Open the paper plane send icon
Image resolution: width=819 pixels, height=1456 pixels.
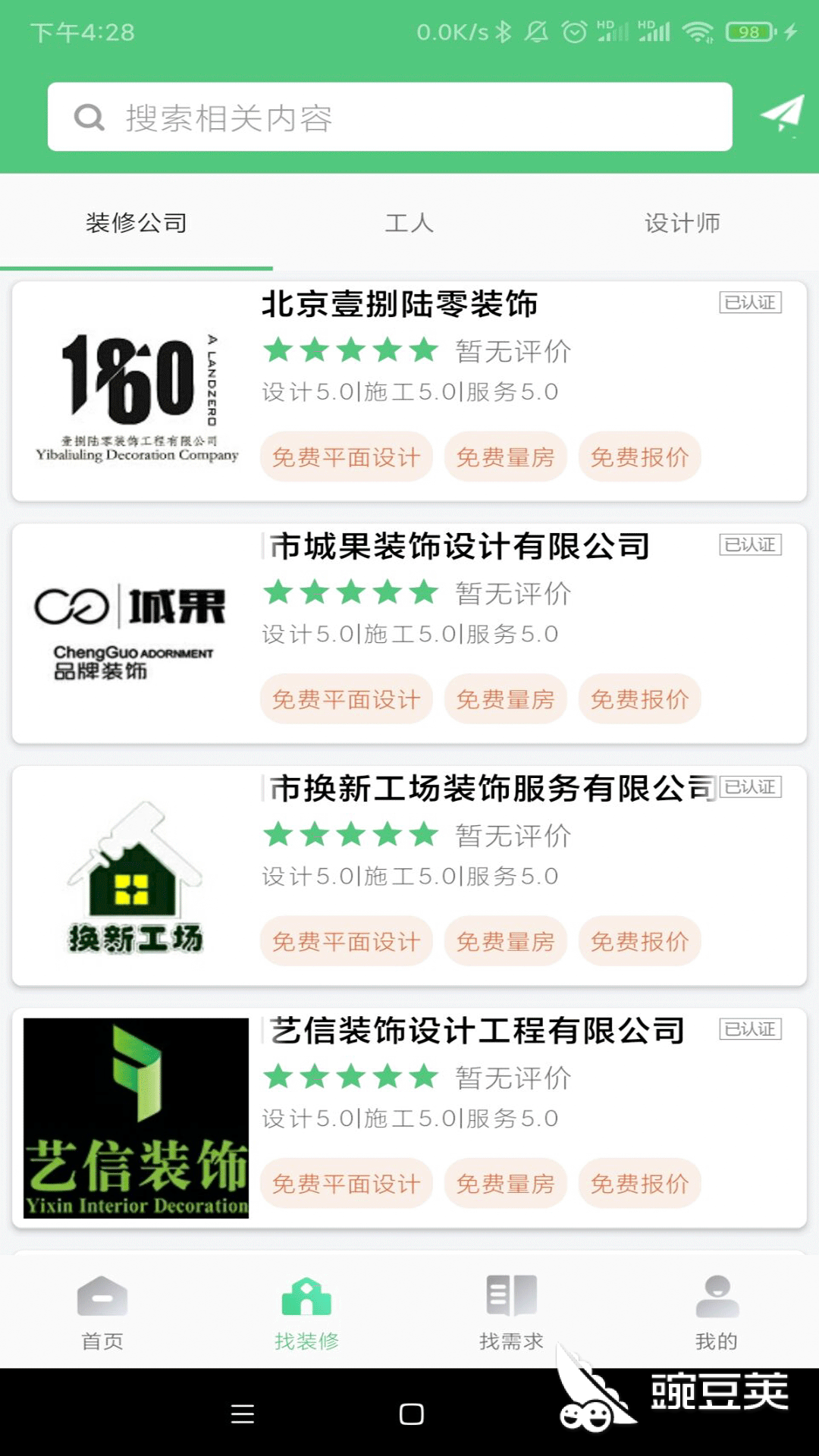click(782, 115)
